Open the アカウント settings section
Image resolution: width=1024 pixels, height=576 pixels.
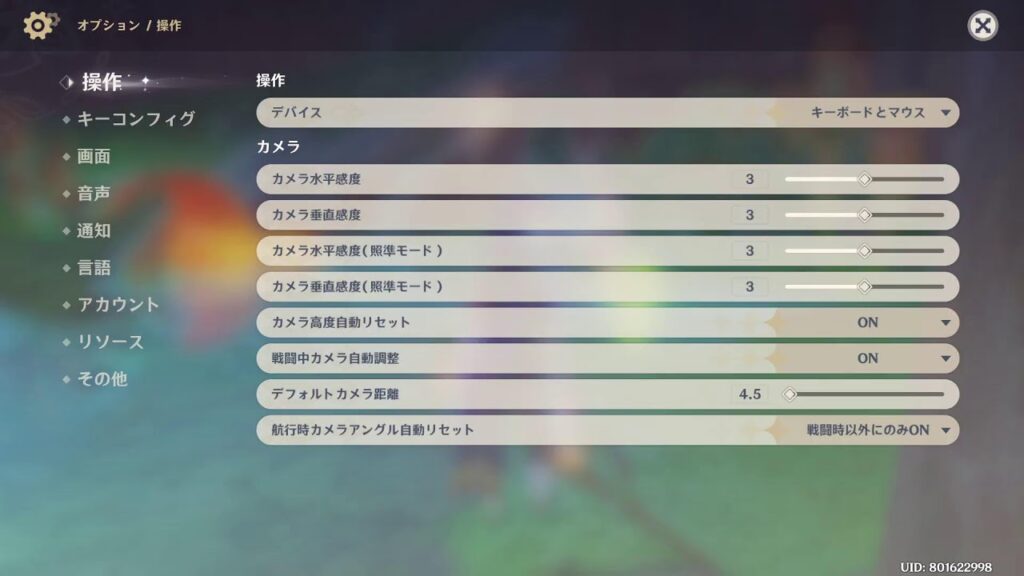tap(118, 305)
